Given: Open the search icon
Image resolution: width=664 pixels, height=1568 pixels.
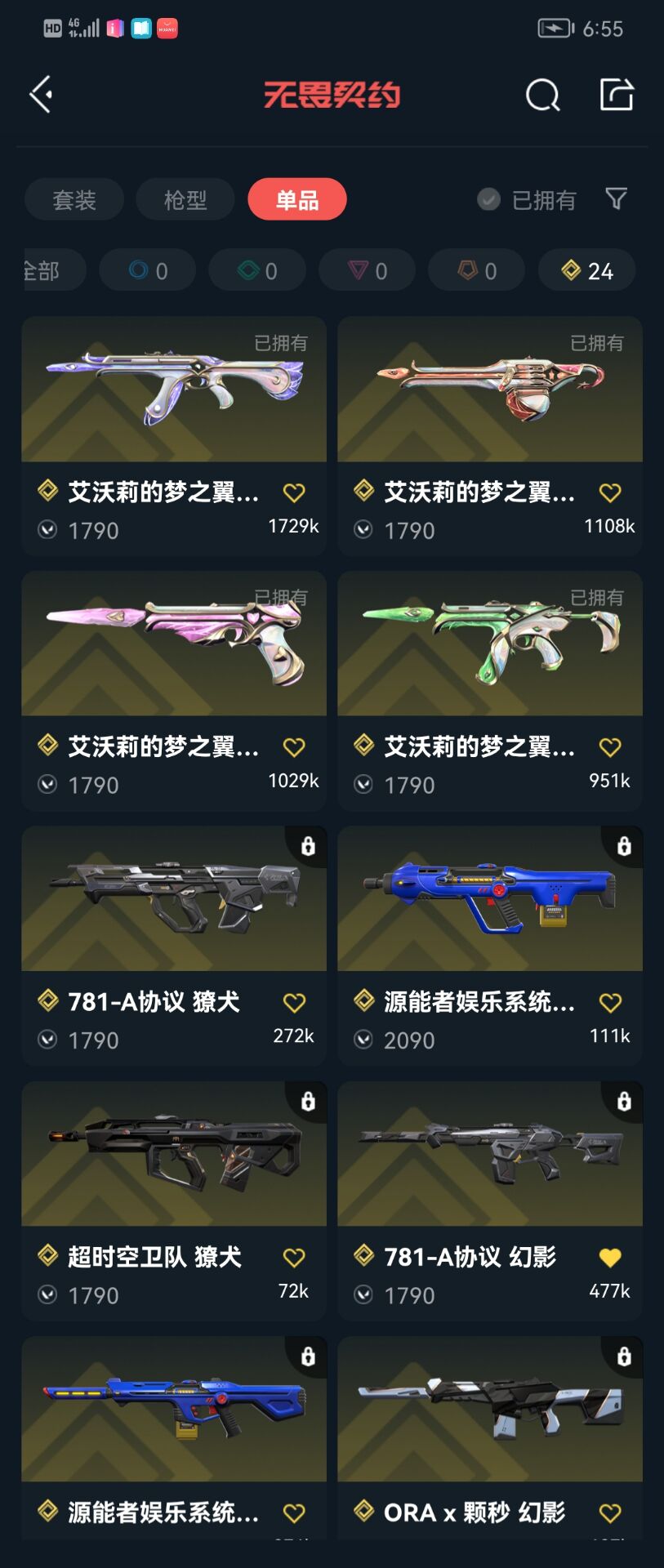Looking at the screenshot, I should pos(542,95).
